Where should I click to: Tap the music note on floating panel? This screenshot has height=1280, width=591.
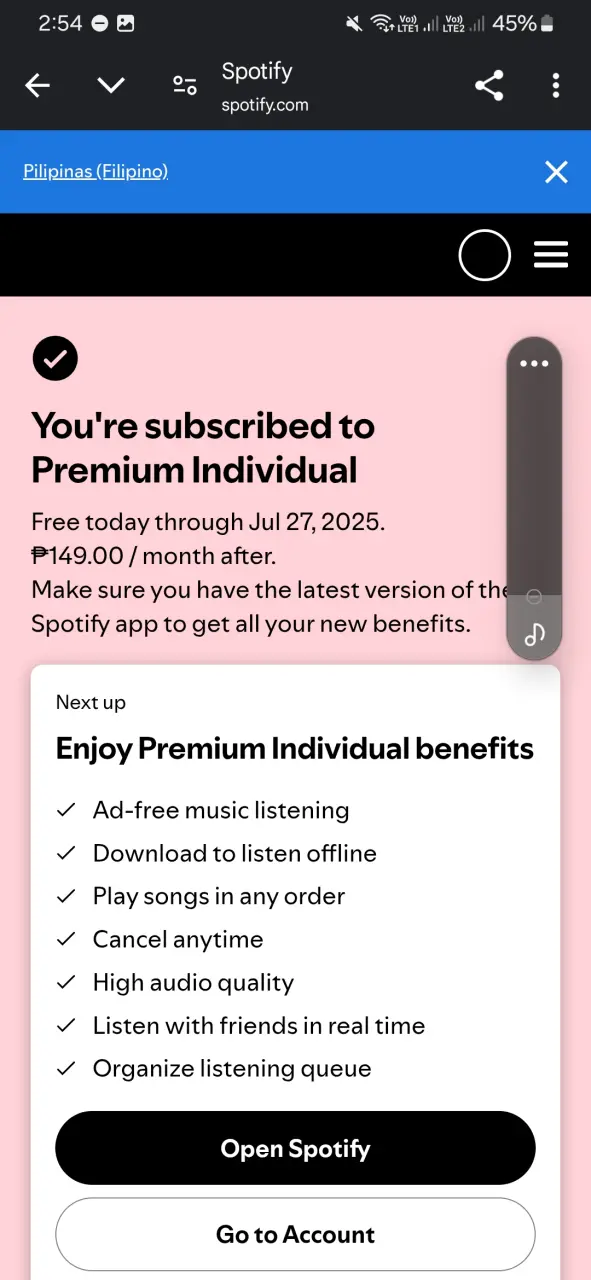click(x=534, y=634)
